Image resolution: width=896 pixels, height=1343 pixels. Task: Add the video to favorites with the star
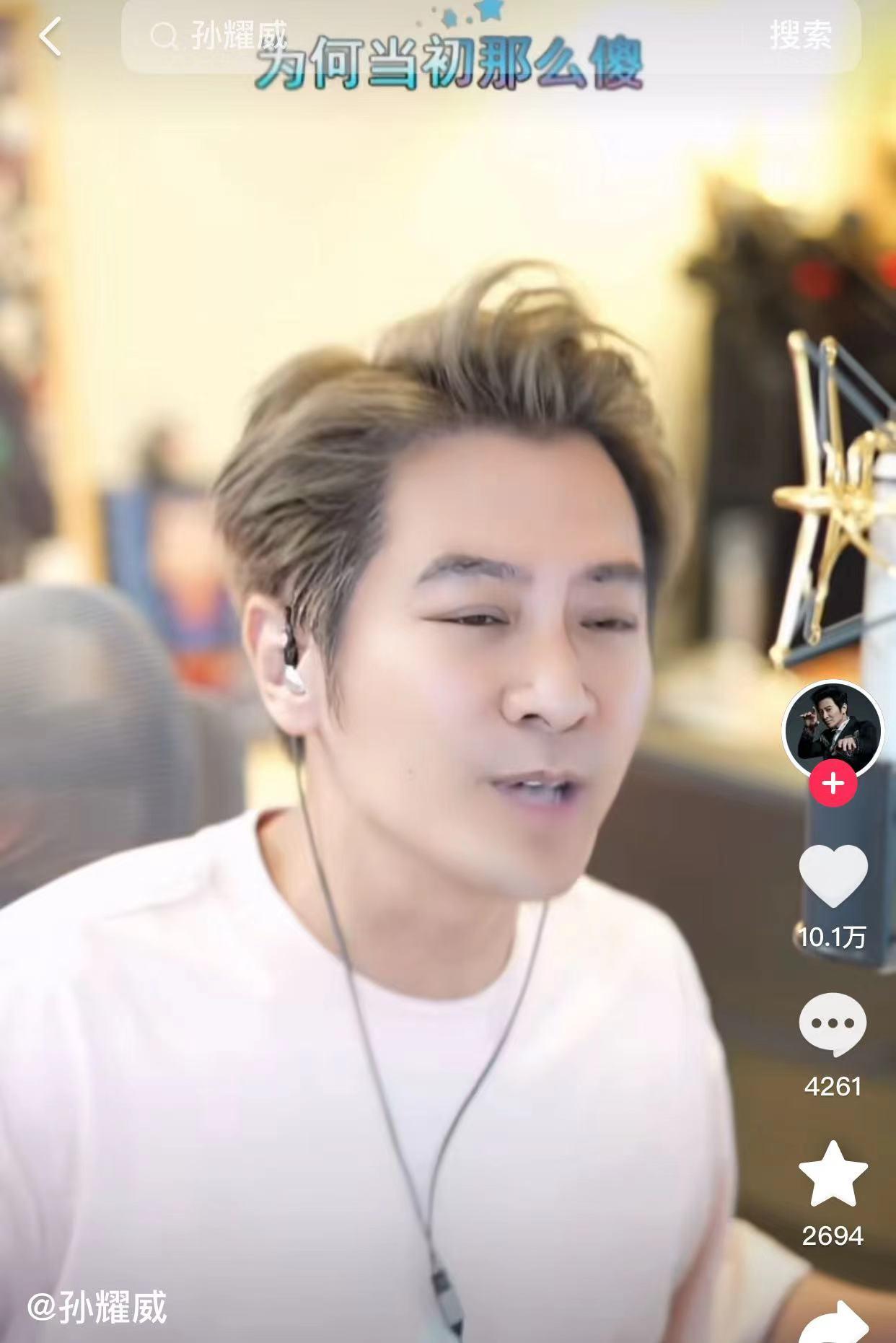(x=833, y=1175)
